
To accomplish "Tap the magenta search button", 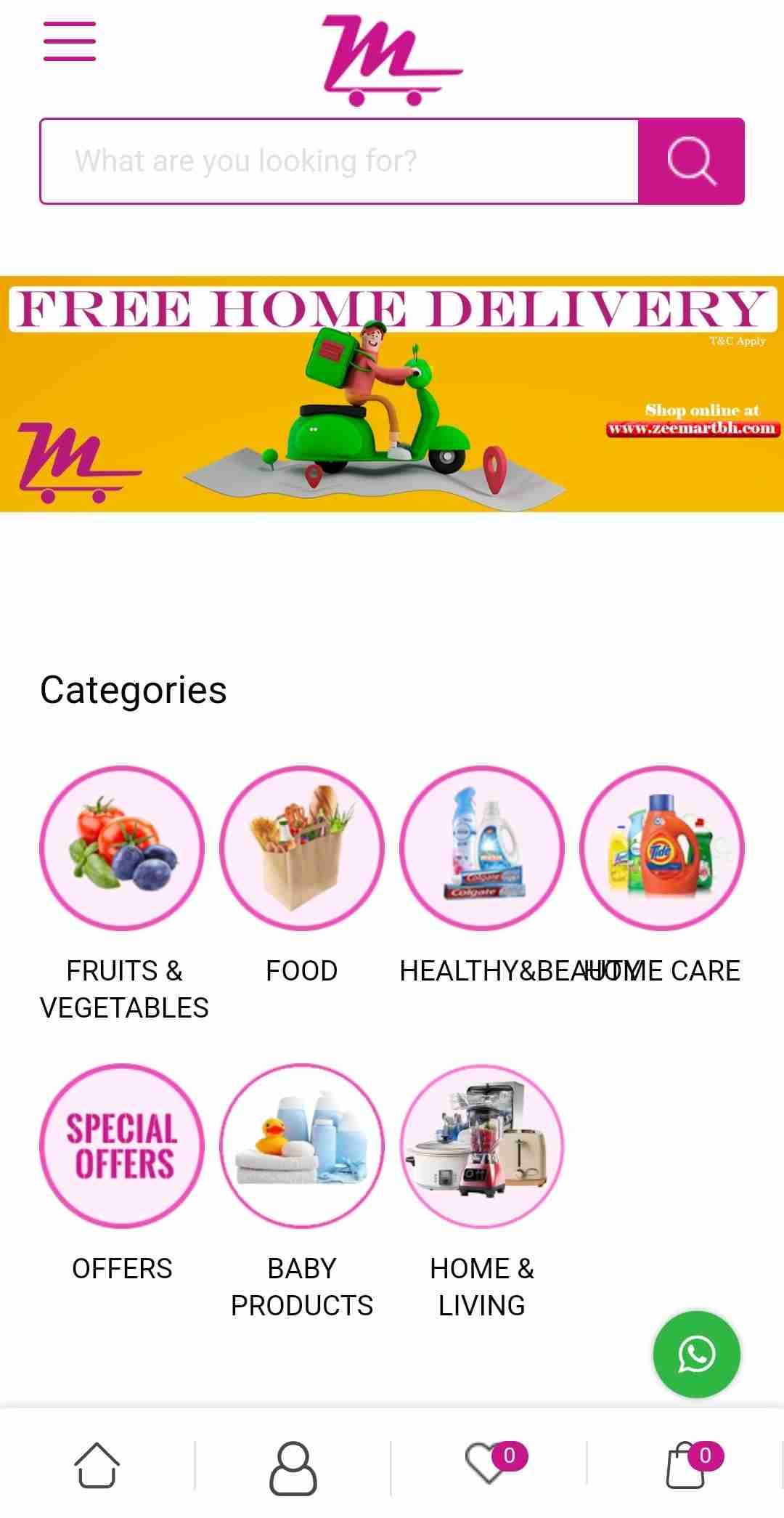I will click(691, 161).
